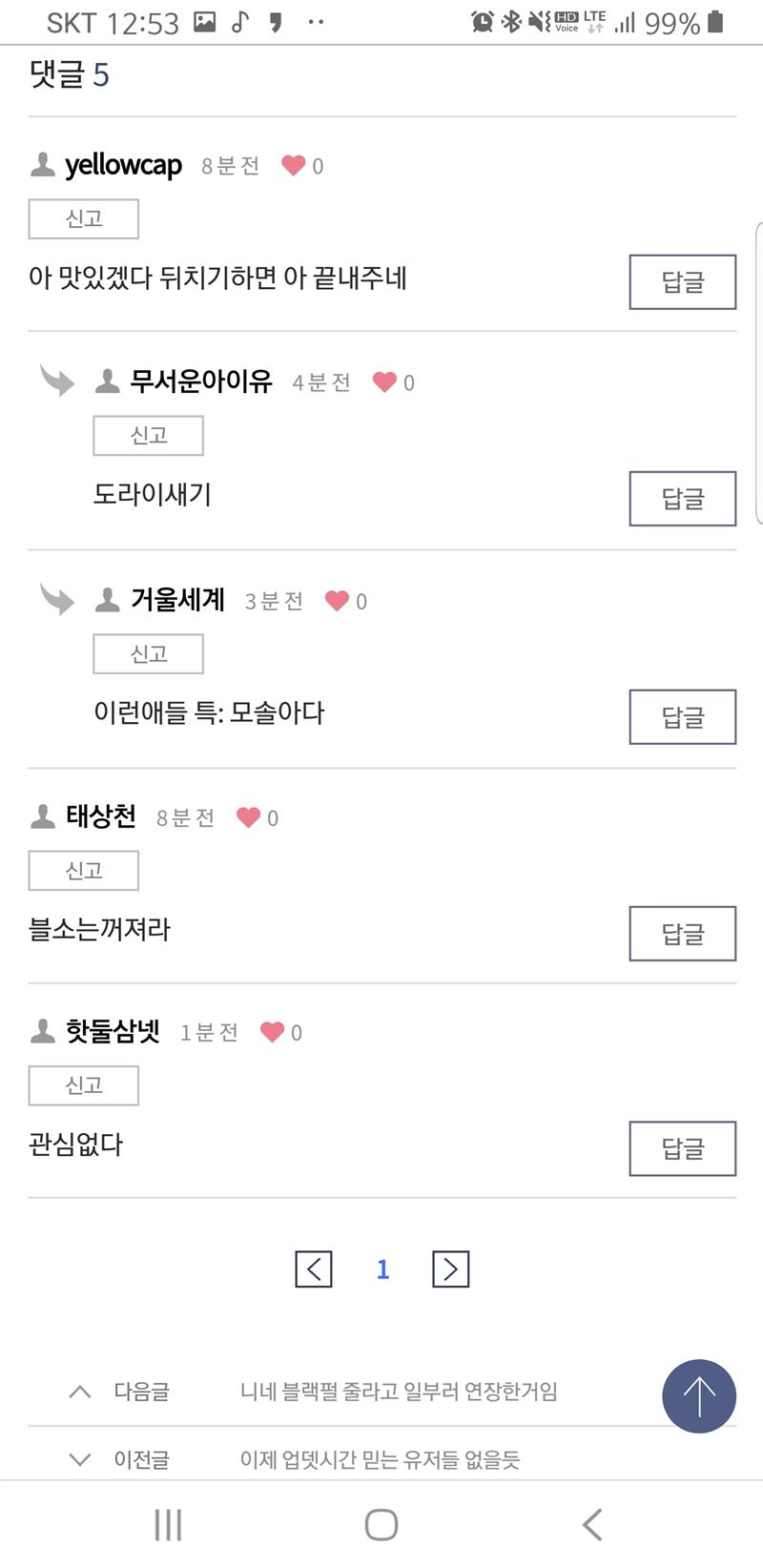
Task: Reply to yellowcap's comment
Action: 682,281
